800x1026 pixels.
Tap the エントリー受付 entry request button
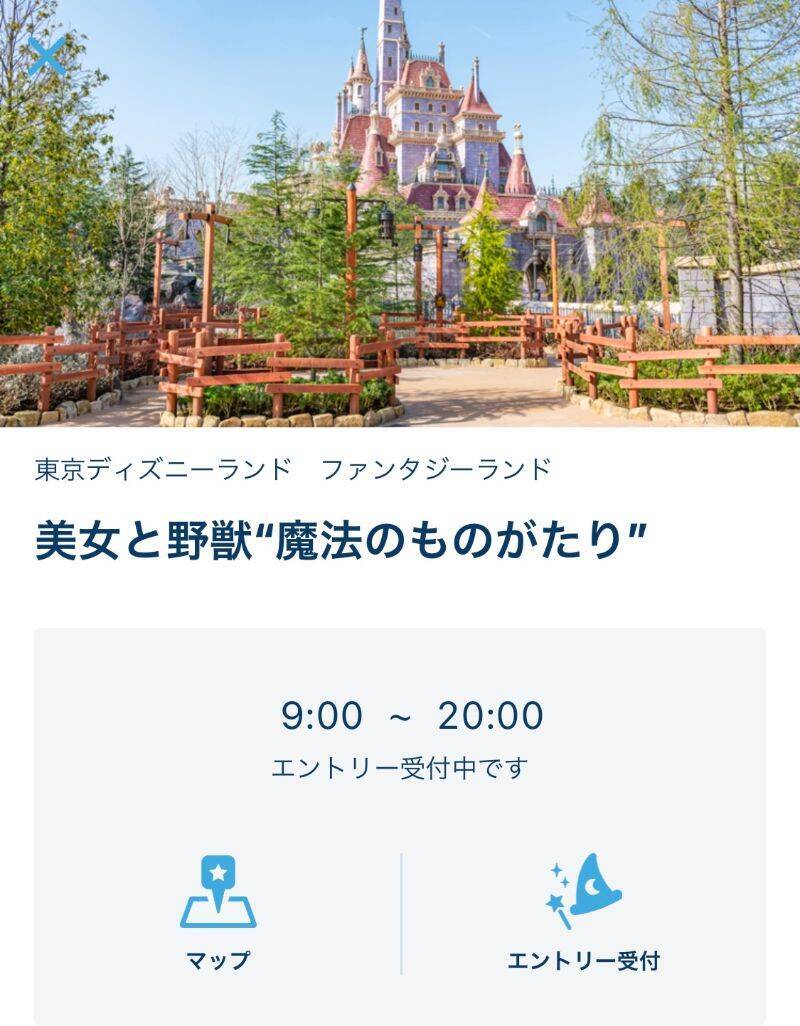click(x=583, y=912)
